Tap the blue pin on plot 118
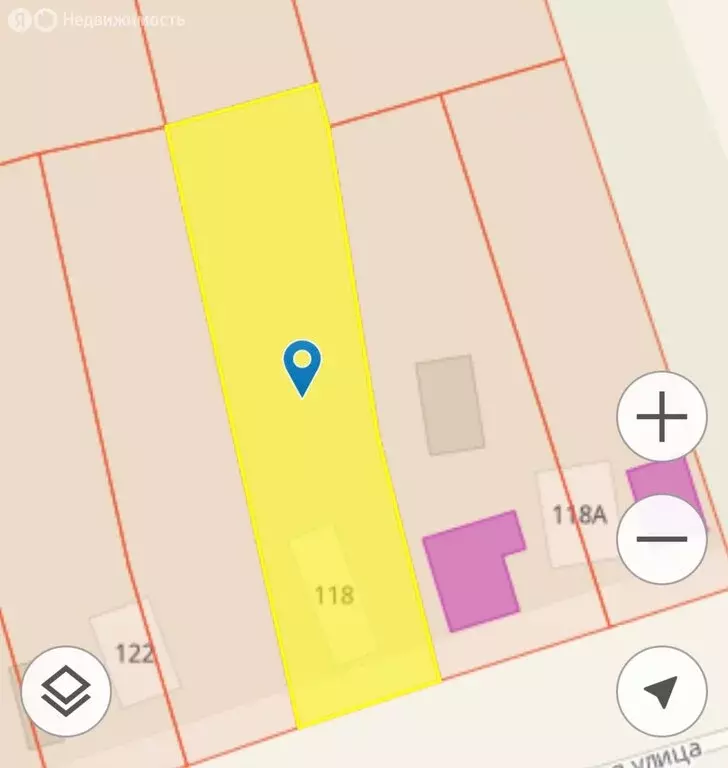728x768 pixels. coord(302,366)
